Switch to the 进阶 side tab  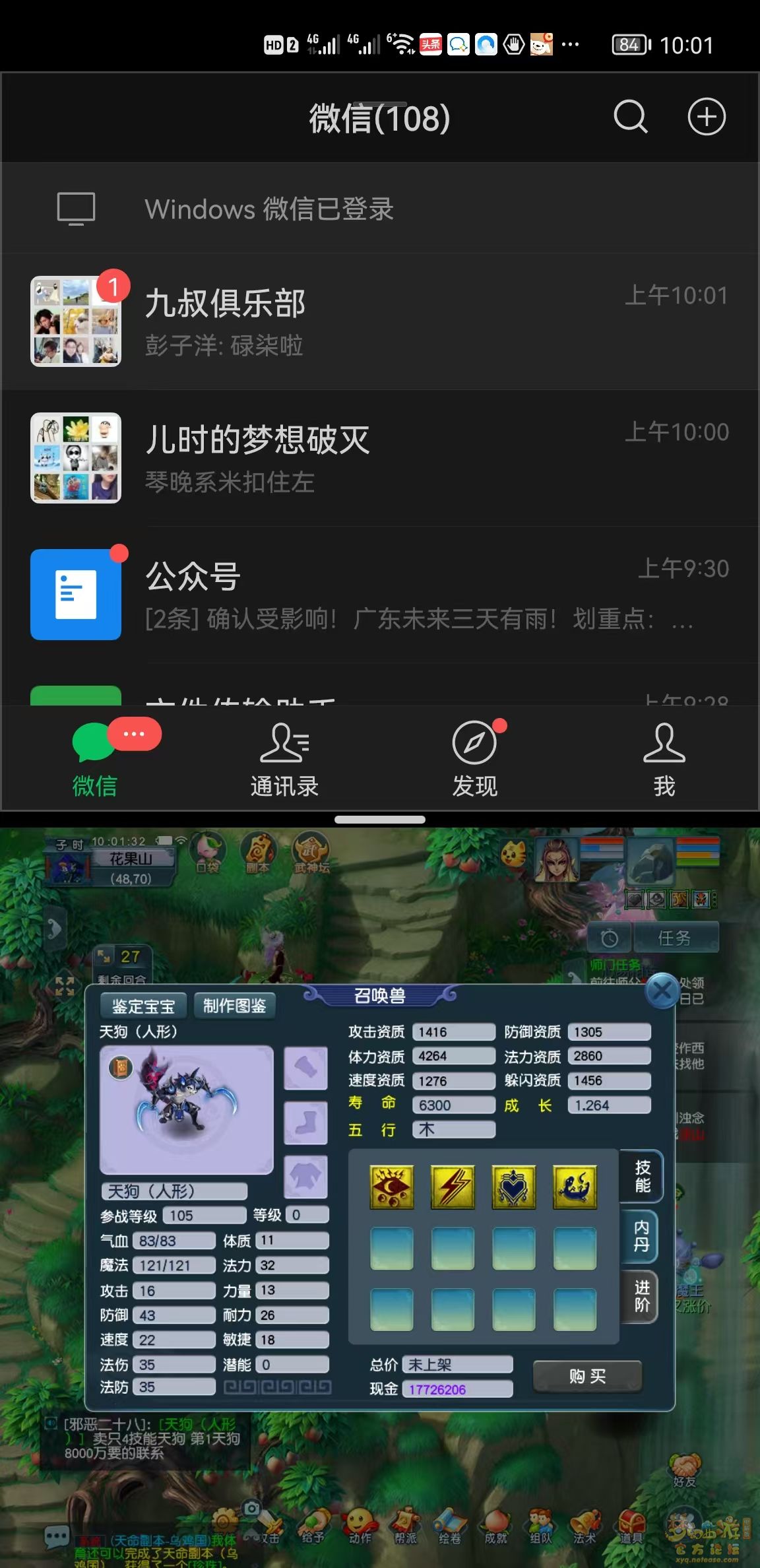(641, 1296)
